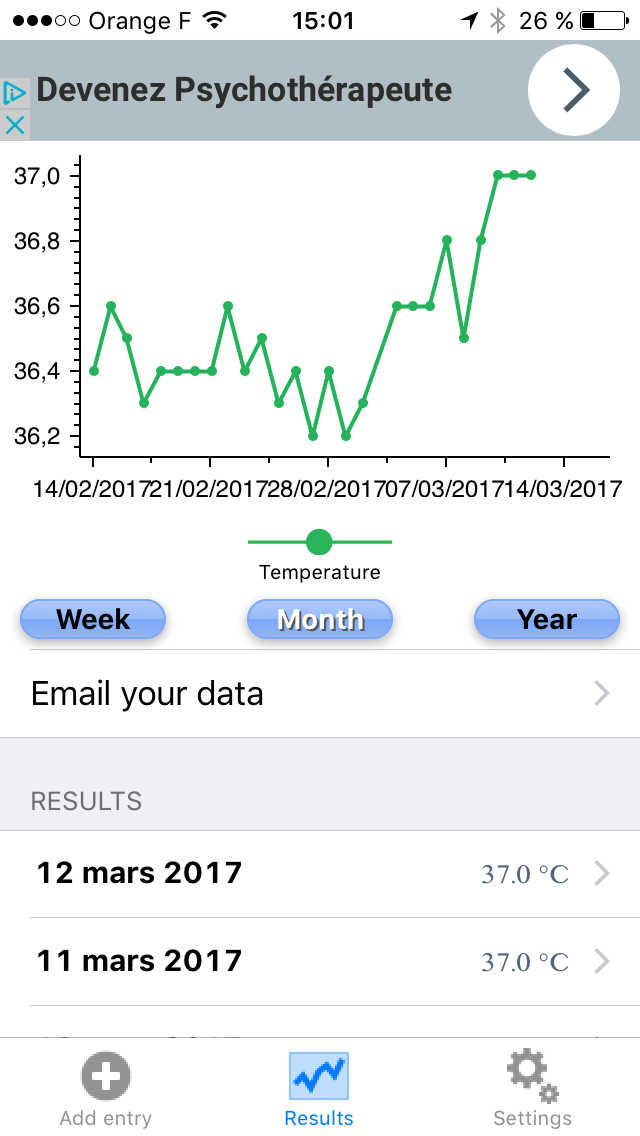Open the Settings tab
This screenshot has width=640, height=1136.
pyautogui.click(x=532, y=1088)
